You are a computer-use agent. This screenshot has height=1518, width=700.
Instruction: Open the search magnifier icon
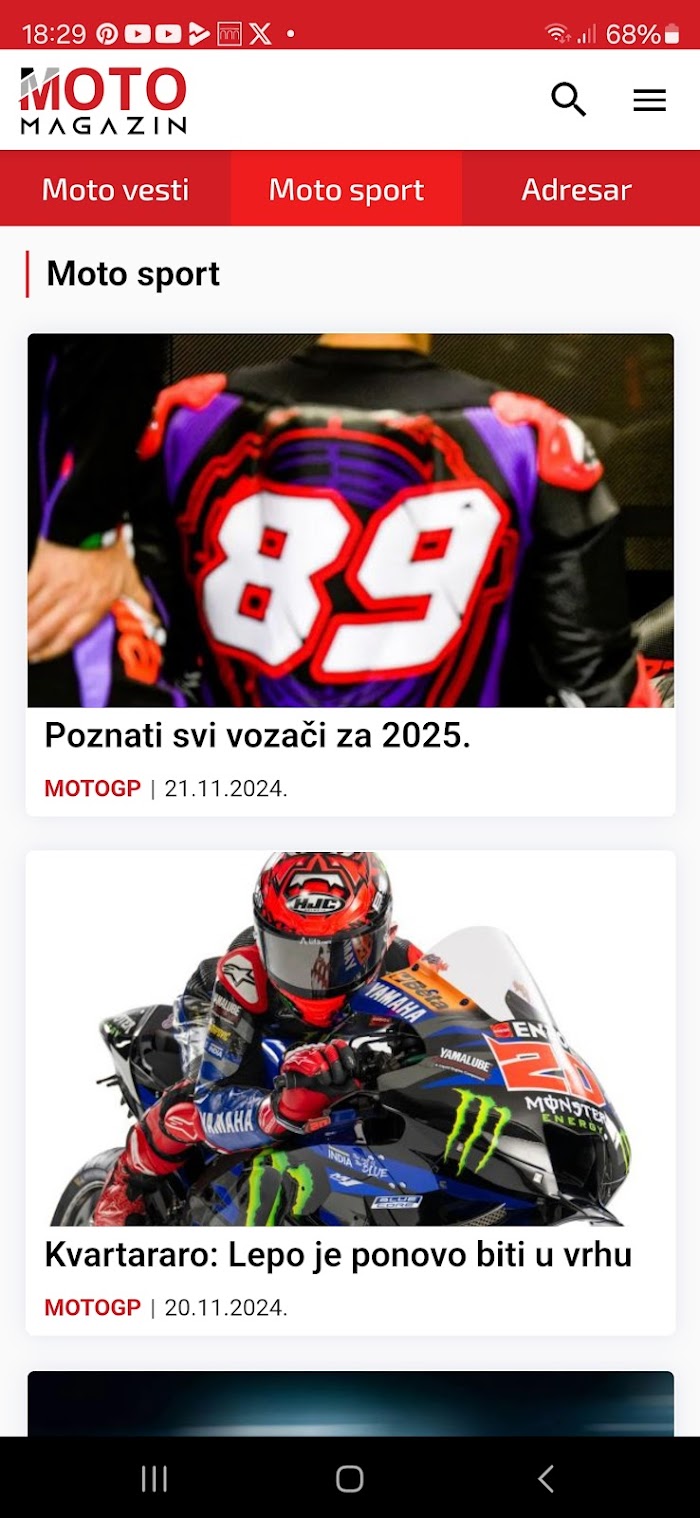[x=568, y=100]
